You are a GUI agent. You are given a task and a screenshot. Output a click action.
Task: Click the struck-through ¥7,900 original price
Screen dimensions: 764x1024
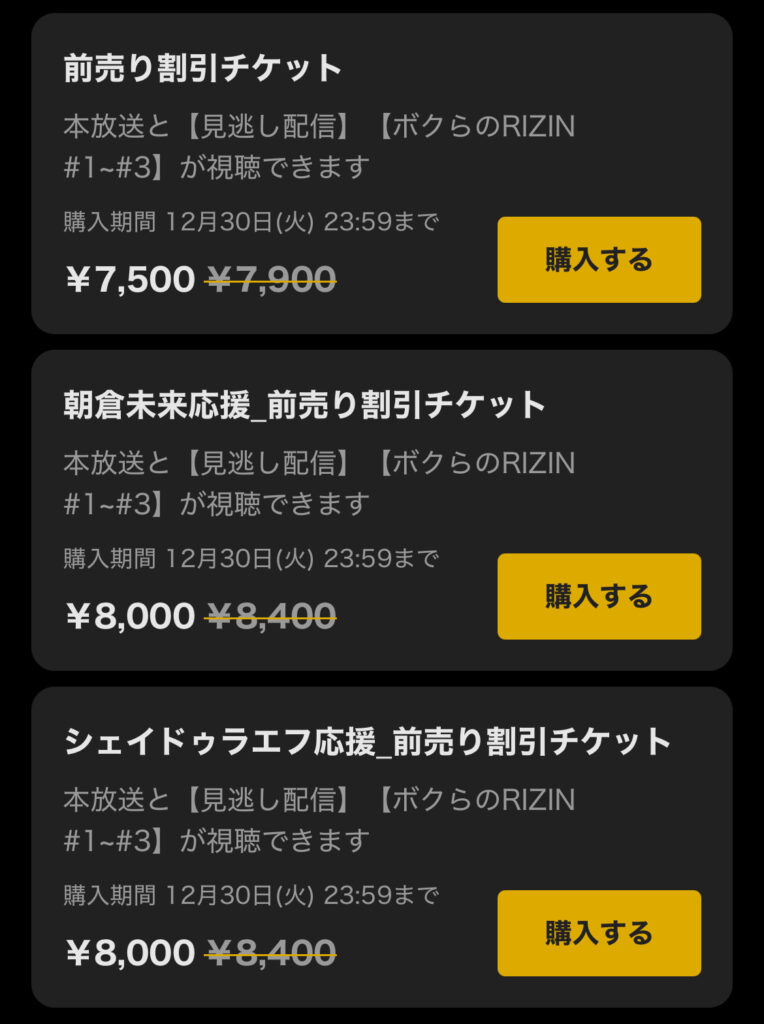click(274, 278)
